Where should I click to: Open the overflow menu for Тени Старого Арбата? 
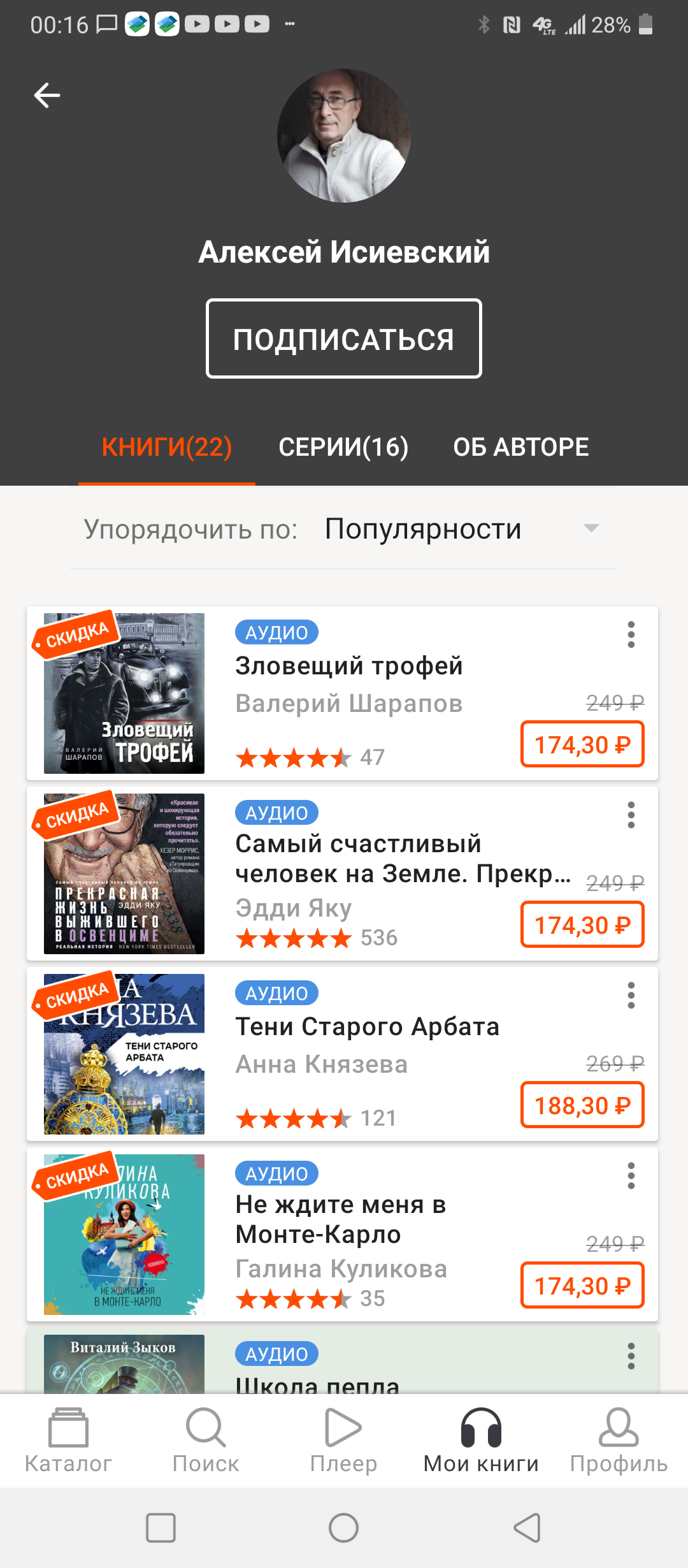point(631,996)
